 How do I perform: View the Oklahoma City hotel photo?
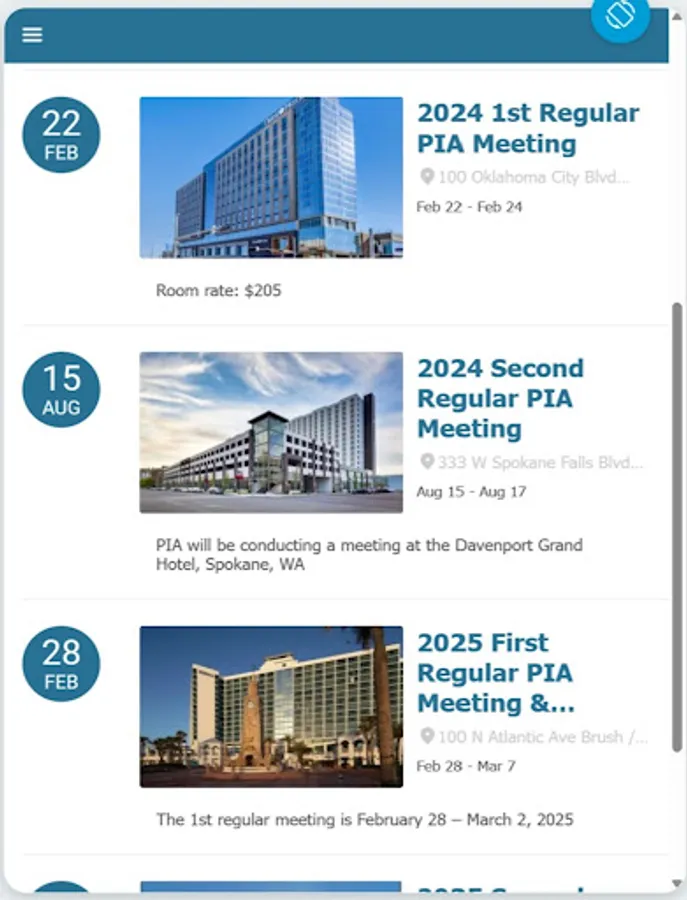[x=271, y=177]
